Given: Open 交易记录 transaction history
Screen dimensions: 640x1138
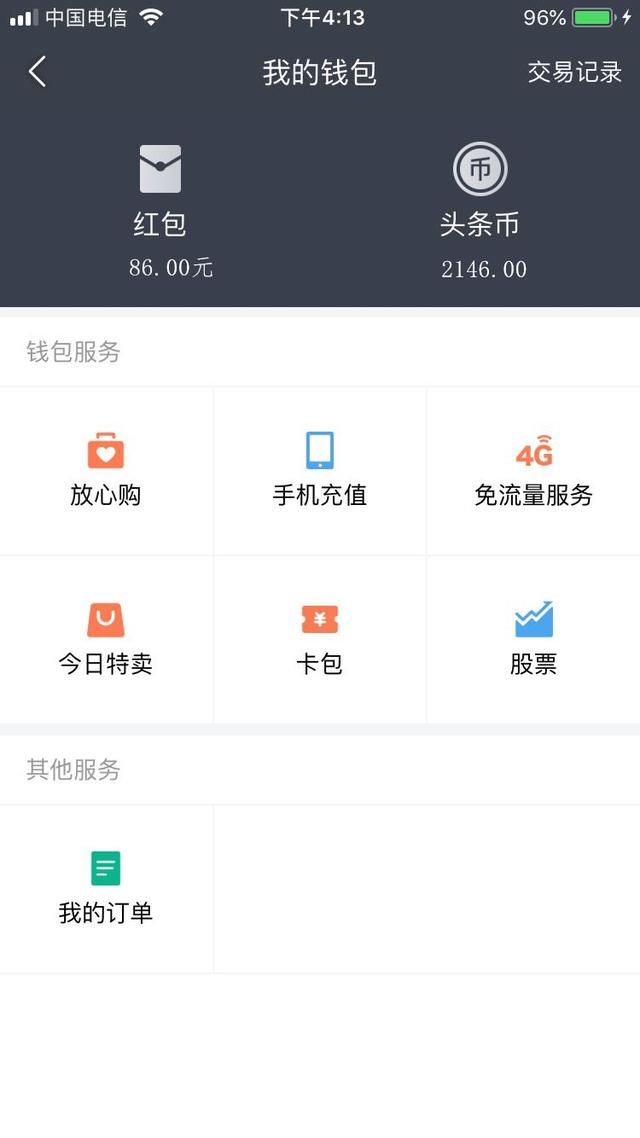Looking at the screenshot, I should click(x=574, y=72).
